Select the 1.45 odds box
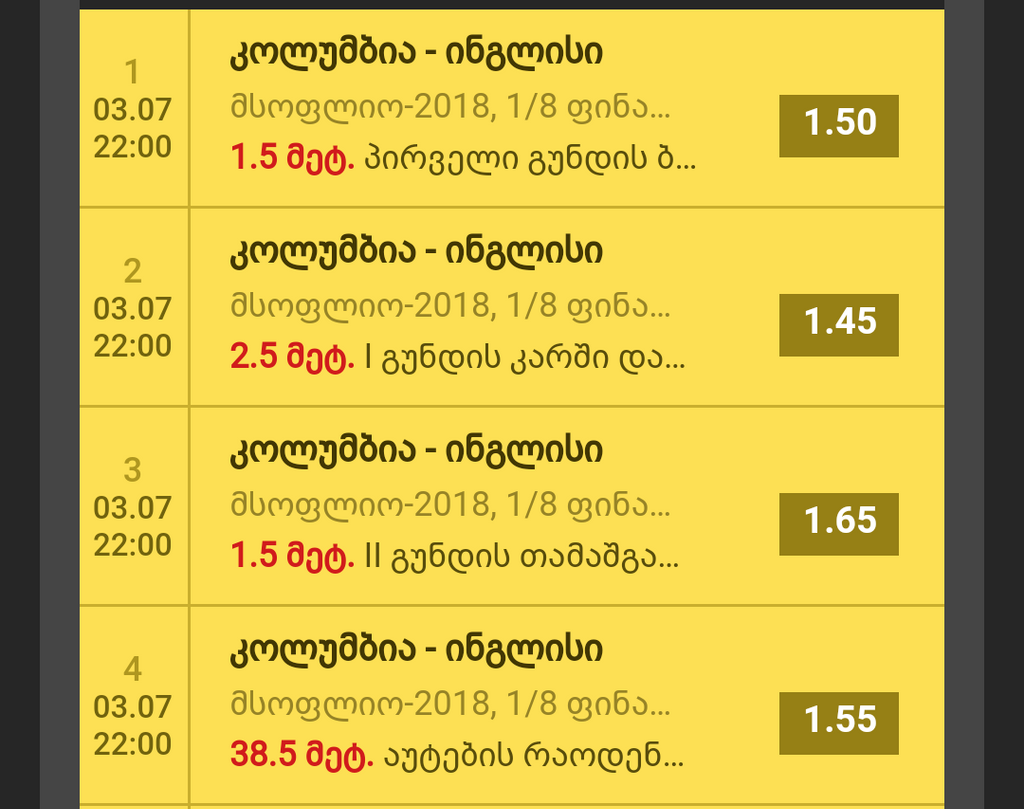This screenshot has width=1024, height=809. click(838, 324)
